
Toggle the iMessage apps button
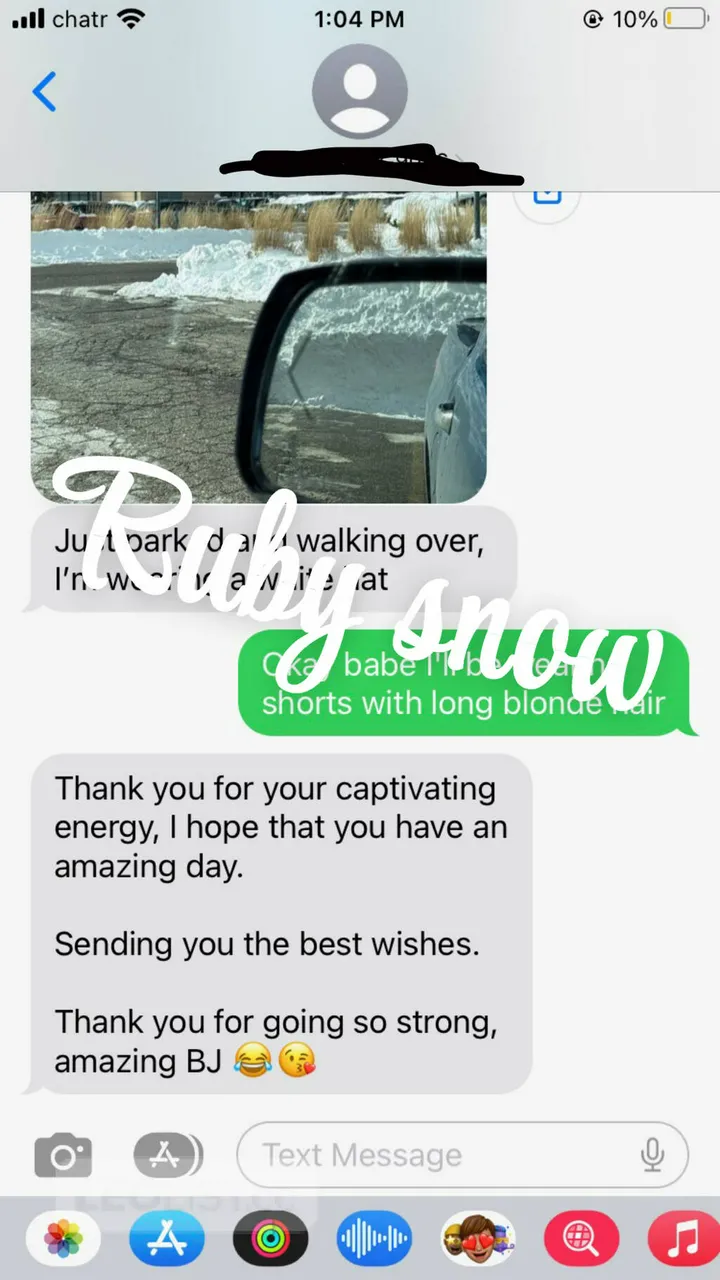click(166, 1156)
